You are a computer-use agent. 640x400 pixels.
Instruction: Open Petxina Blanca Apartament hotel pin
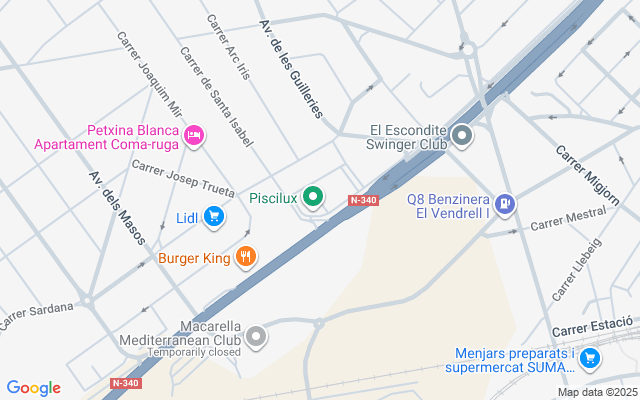[x=194, y=134]
